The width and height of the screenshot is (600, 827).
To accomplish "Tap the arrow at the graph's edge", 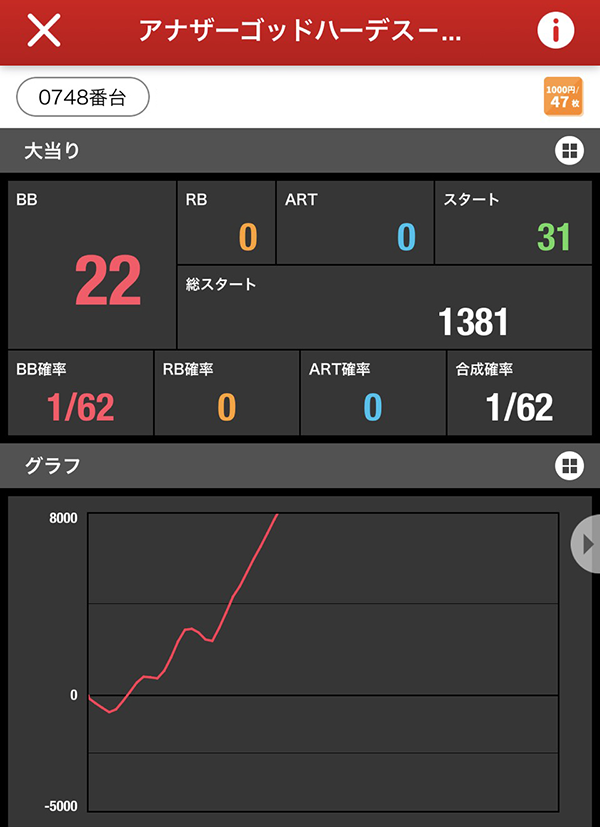I will [x=586, y=543].
